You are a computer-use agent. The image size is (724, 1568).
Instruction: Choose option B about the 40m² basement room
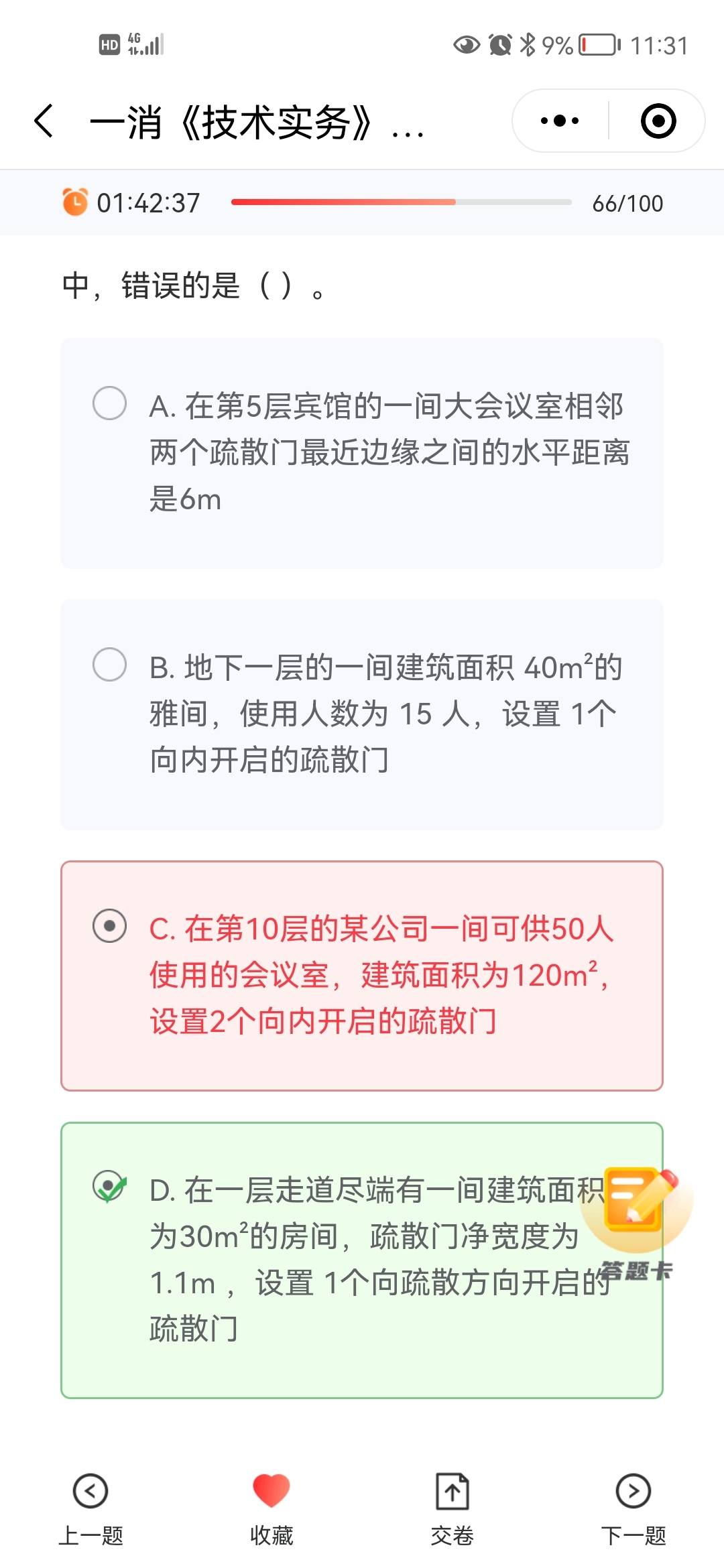click(x=362, y=714)
